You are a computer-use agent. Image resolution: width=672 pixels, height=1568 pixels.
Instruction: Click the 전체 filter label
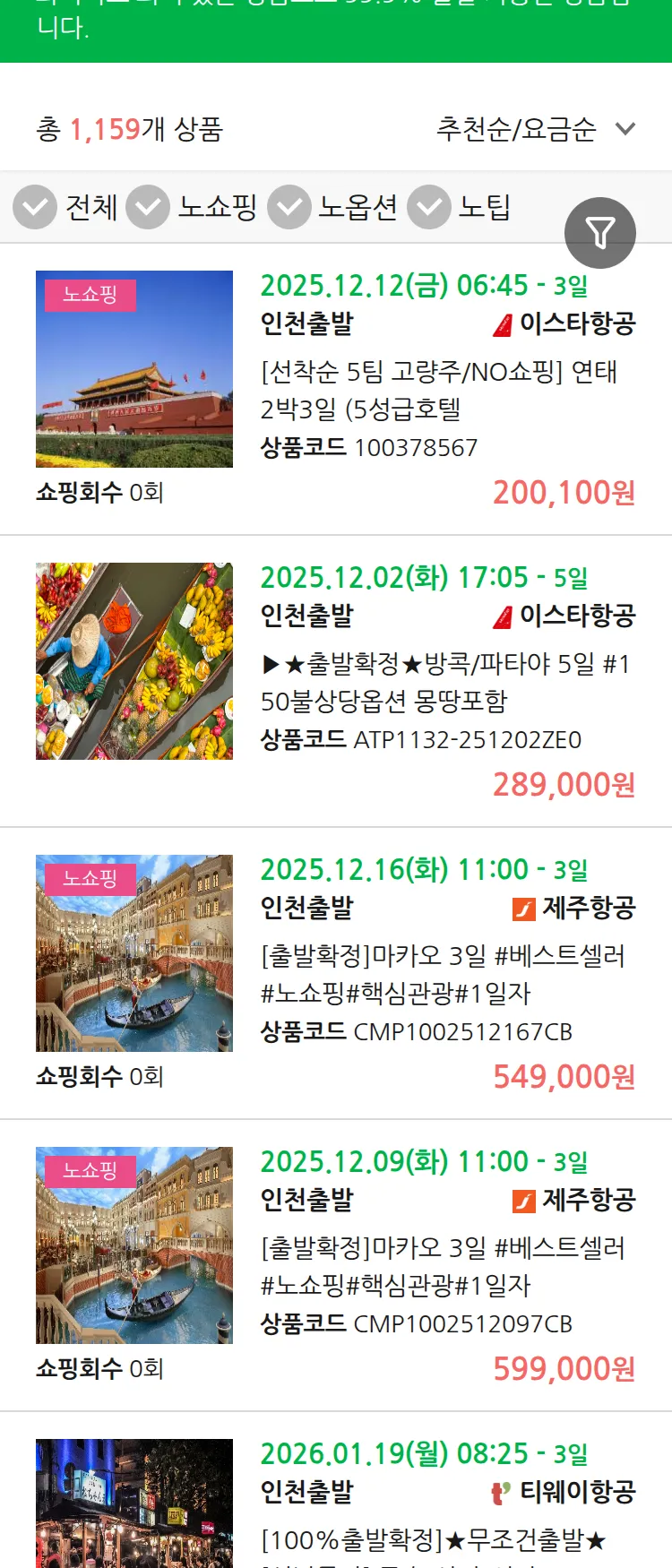coord(91,207)
